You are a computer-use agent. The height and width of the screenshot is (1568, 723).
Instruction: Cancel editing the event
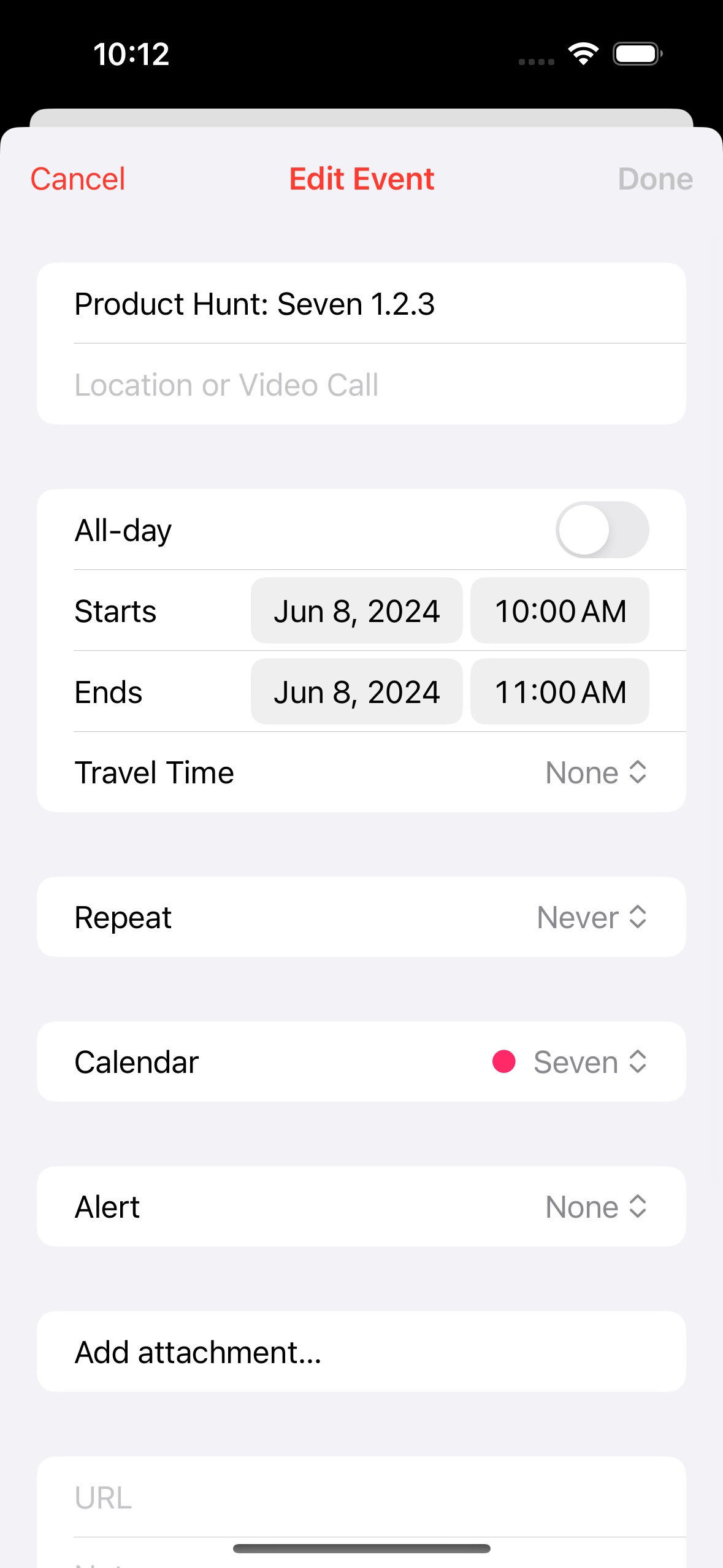(x=78, y=179)
